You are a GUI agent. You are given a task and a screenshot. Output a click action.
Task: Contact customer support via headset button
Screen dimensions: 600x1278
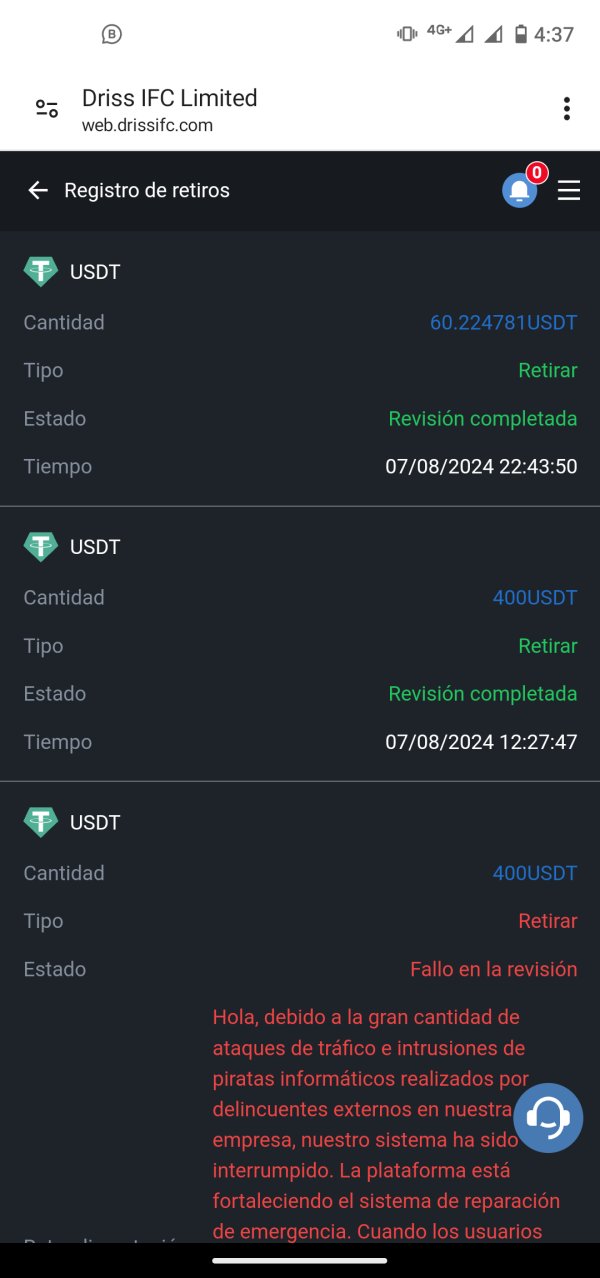[x=548, y=1117]
